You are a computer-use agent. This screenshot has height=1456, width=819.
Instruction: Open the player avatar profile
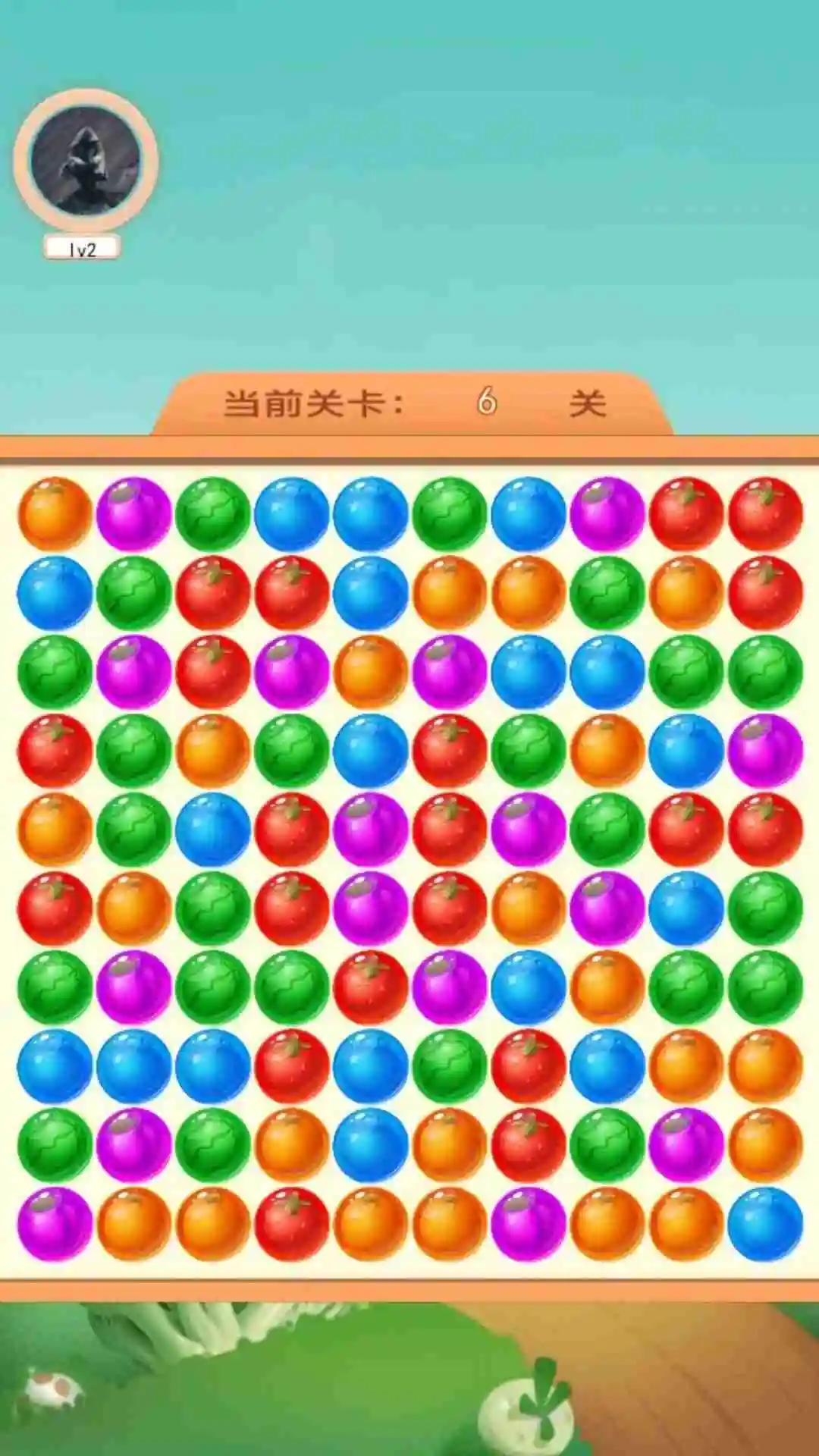tap(85, 159)
